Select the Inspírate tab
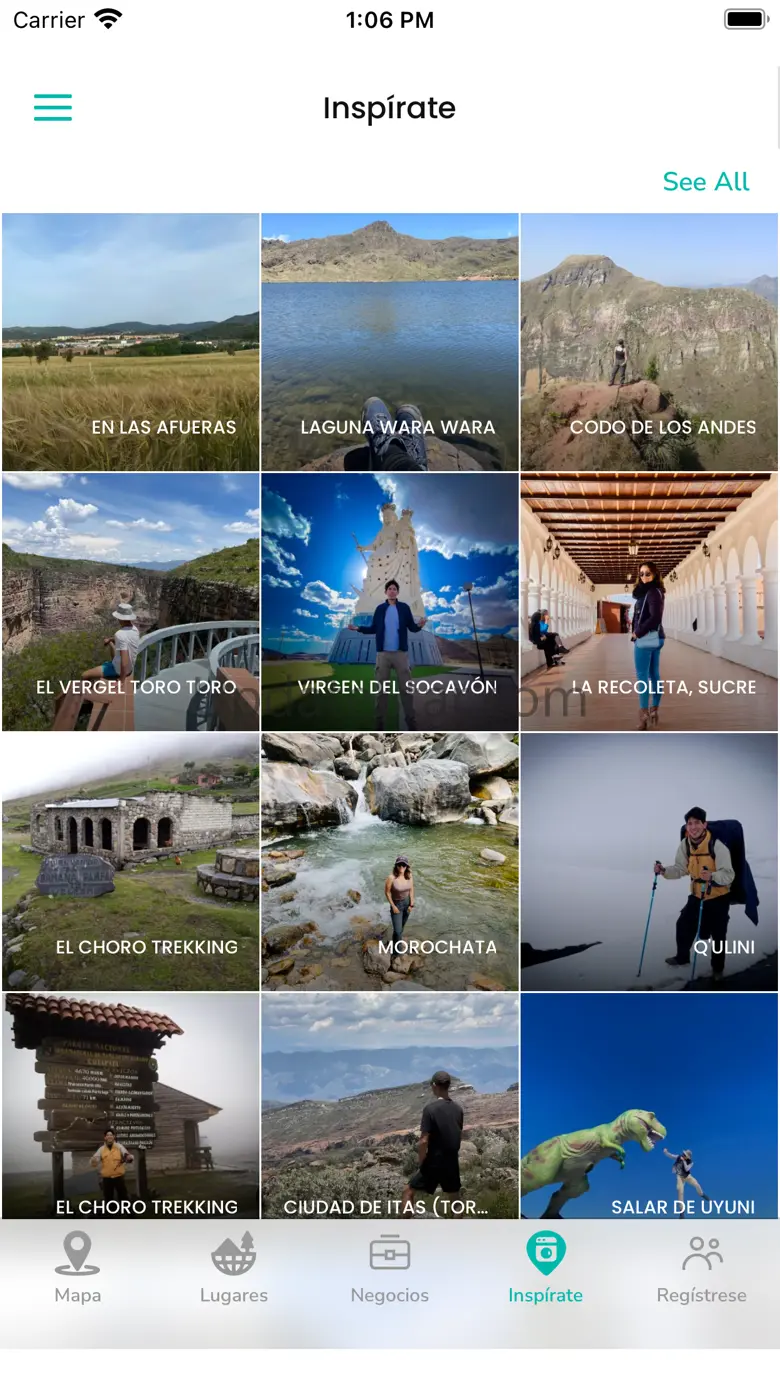The height and width of the screenshot is (1387, 780). tap(546, 1268)
